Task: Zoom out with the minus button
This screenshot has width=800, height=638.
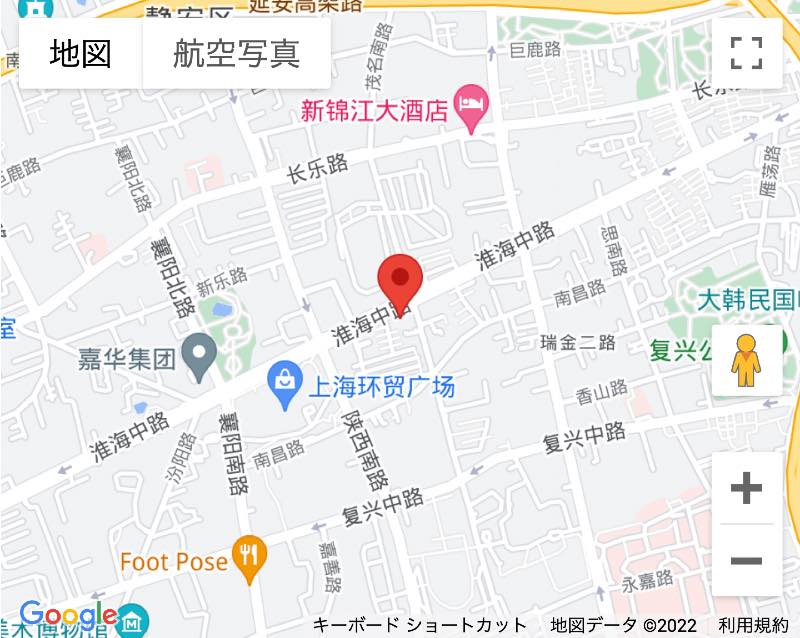Action: pyautogui.click(x=746, y=561)
